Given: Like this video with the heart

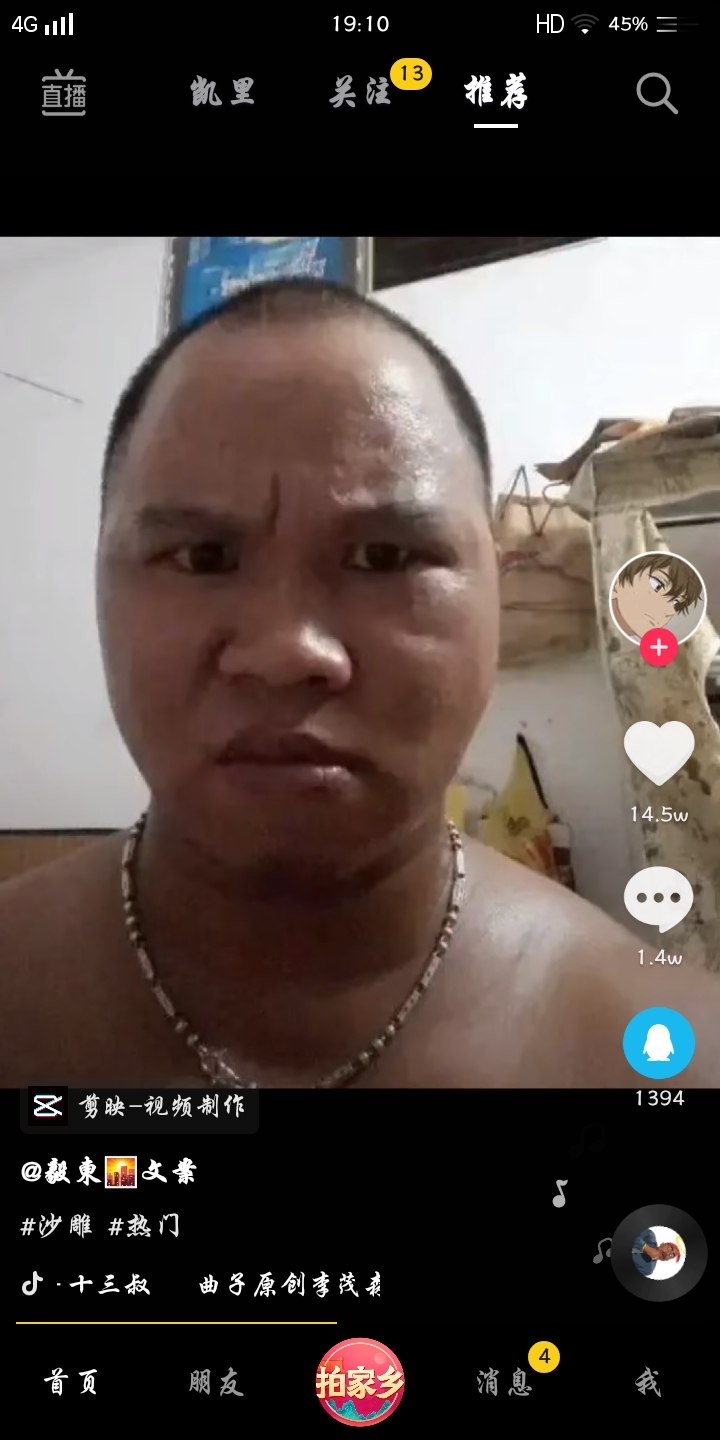Looking at the screenshot, I should [659, 754].
